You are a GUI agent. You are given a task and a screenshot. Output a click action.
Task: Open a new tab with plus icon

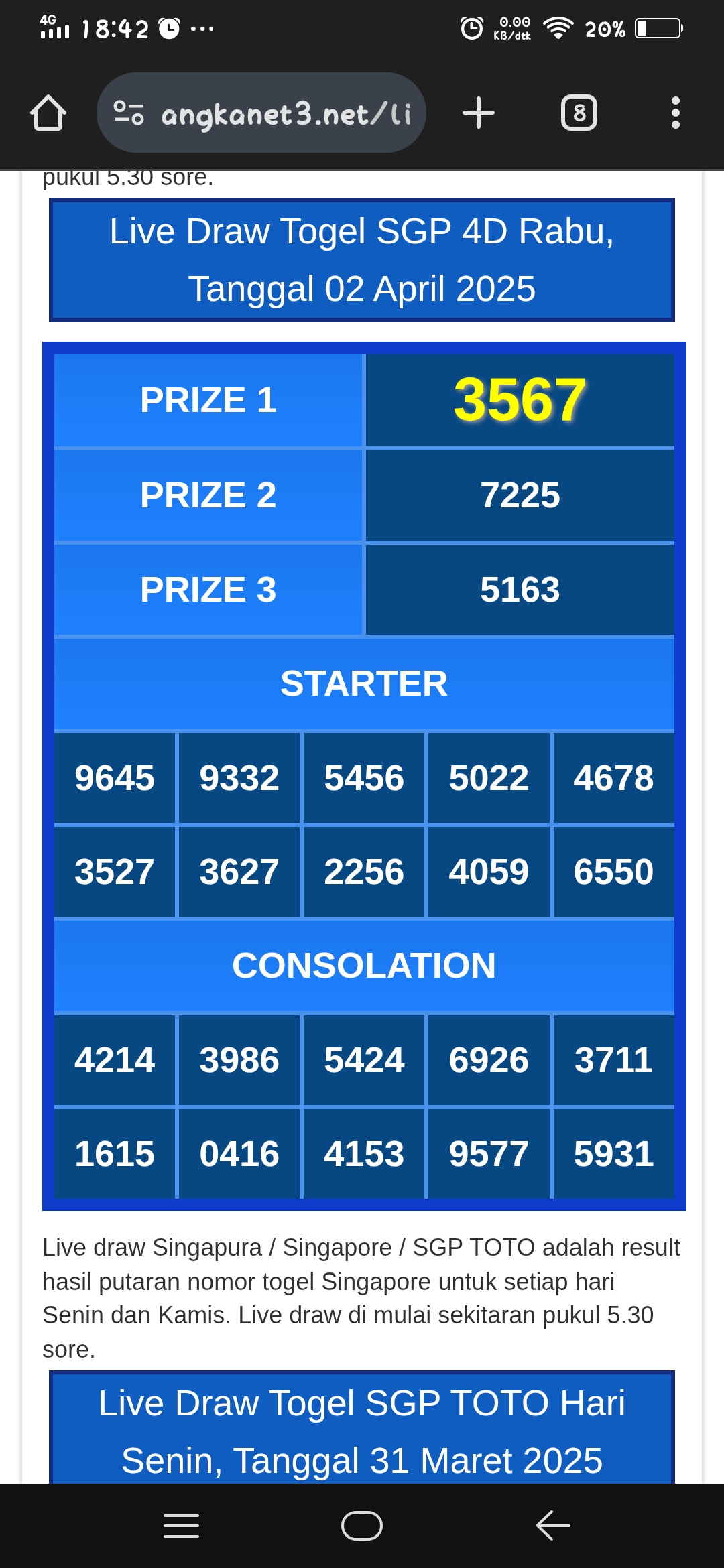479,113
